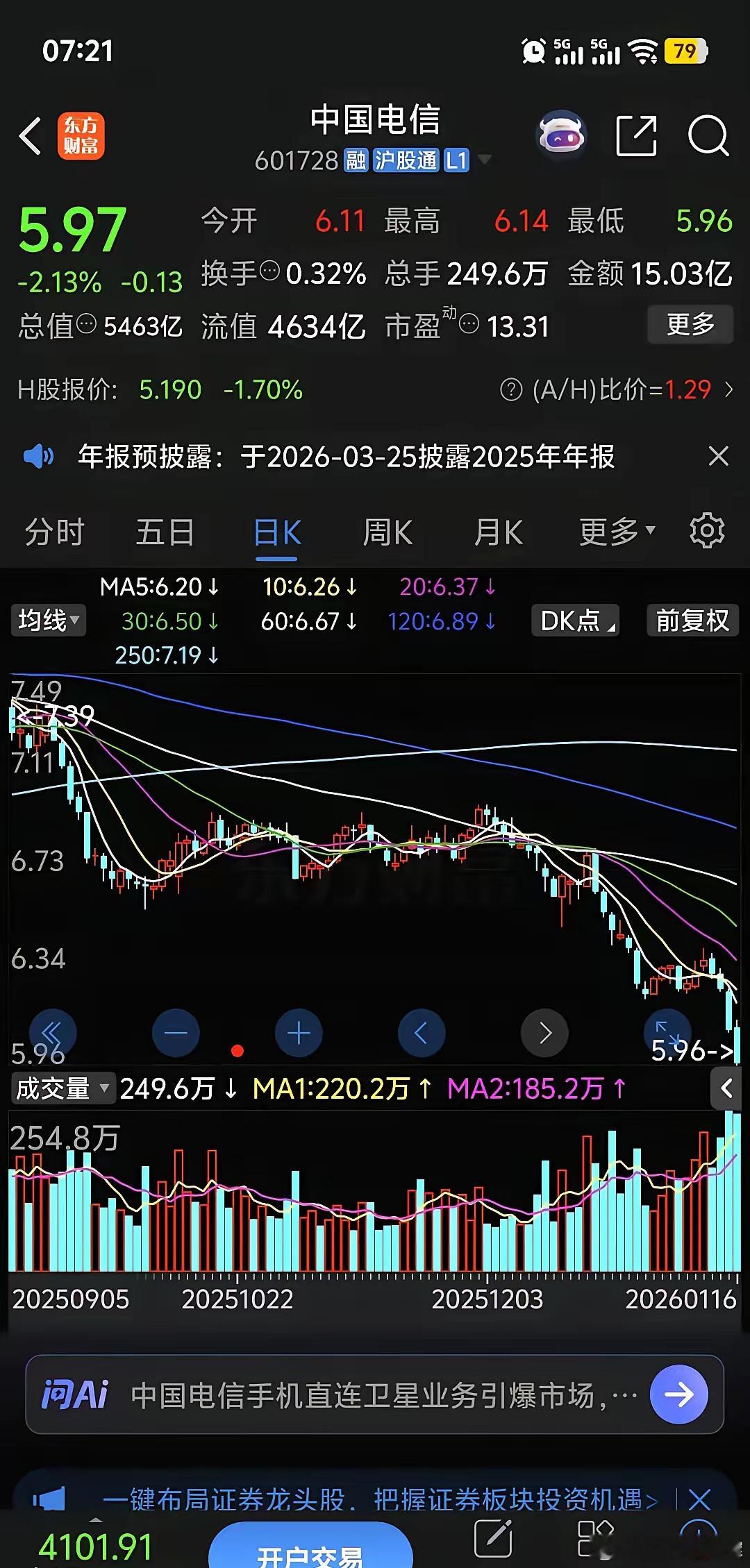
Task: Open the 成交量 indicator dropdown
Action: click(62, 1088)
